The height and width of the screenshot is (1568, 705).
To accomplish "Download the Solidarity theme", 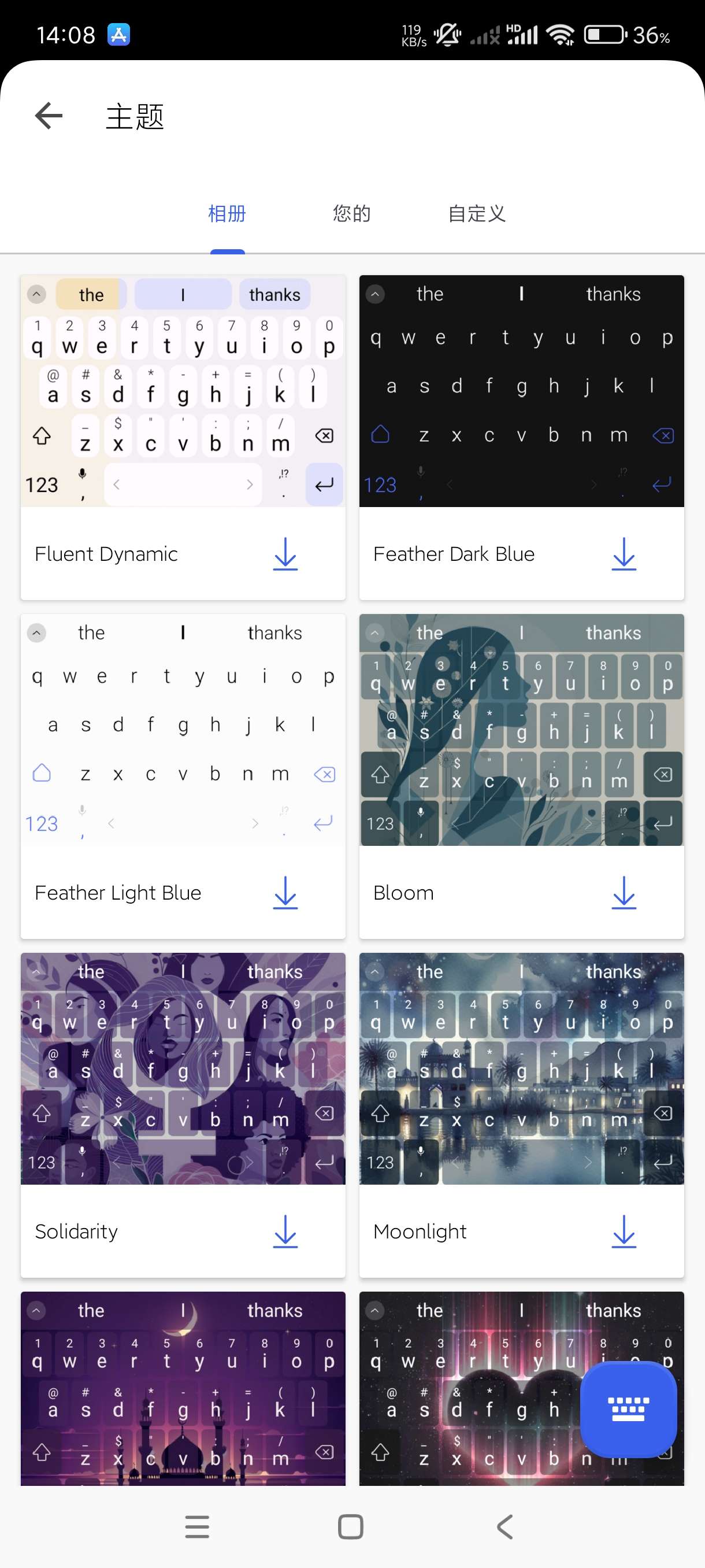I will tap(285, 1231).
